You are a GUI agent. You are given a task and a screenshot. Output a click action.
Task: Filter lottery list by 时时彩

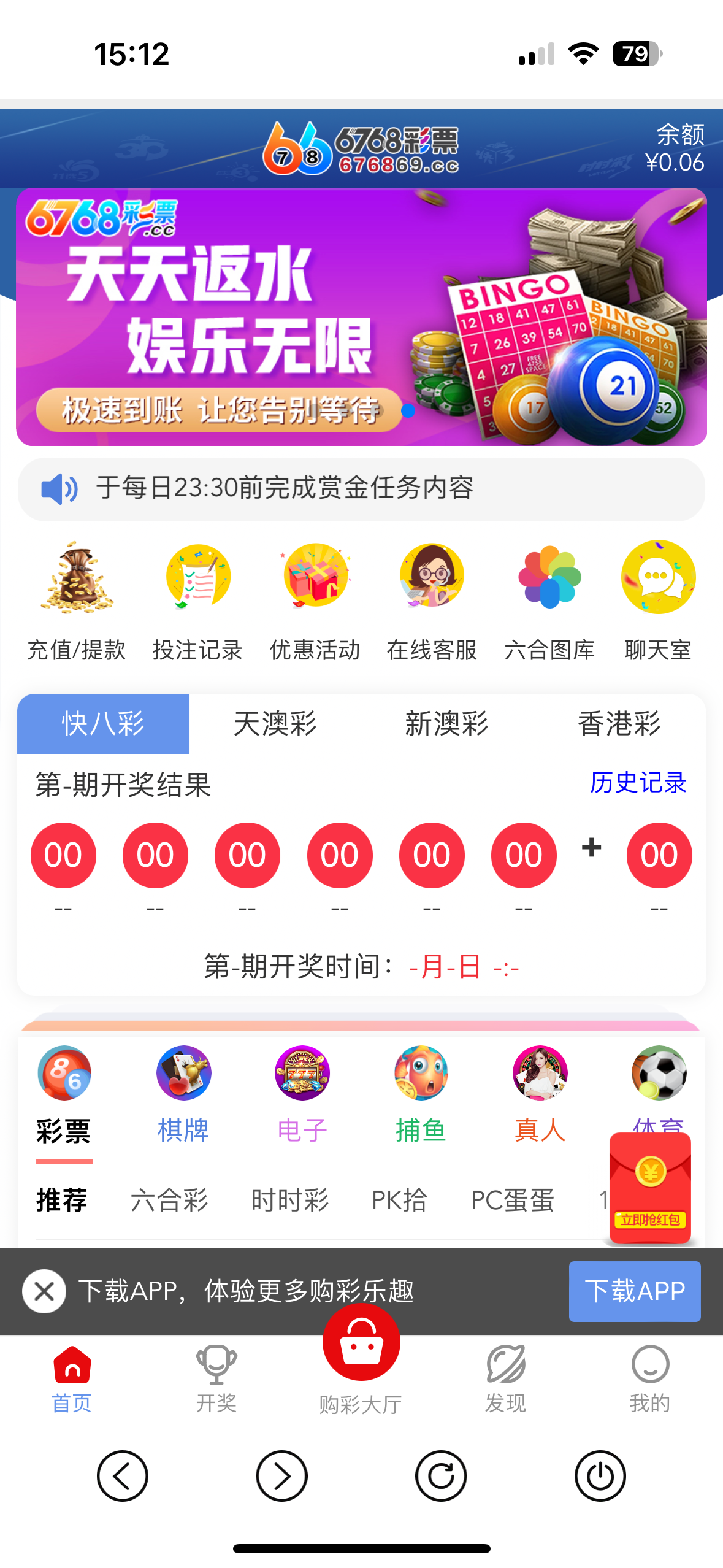[290, 1200]
